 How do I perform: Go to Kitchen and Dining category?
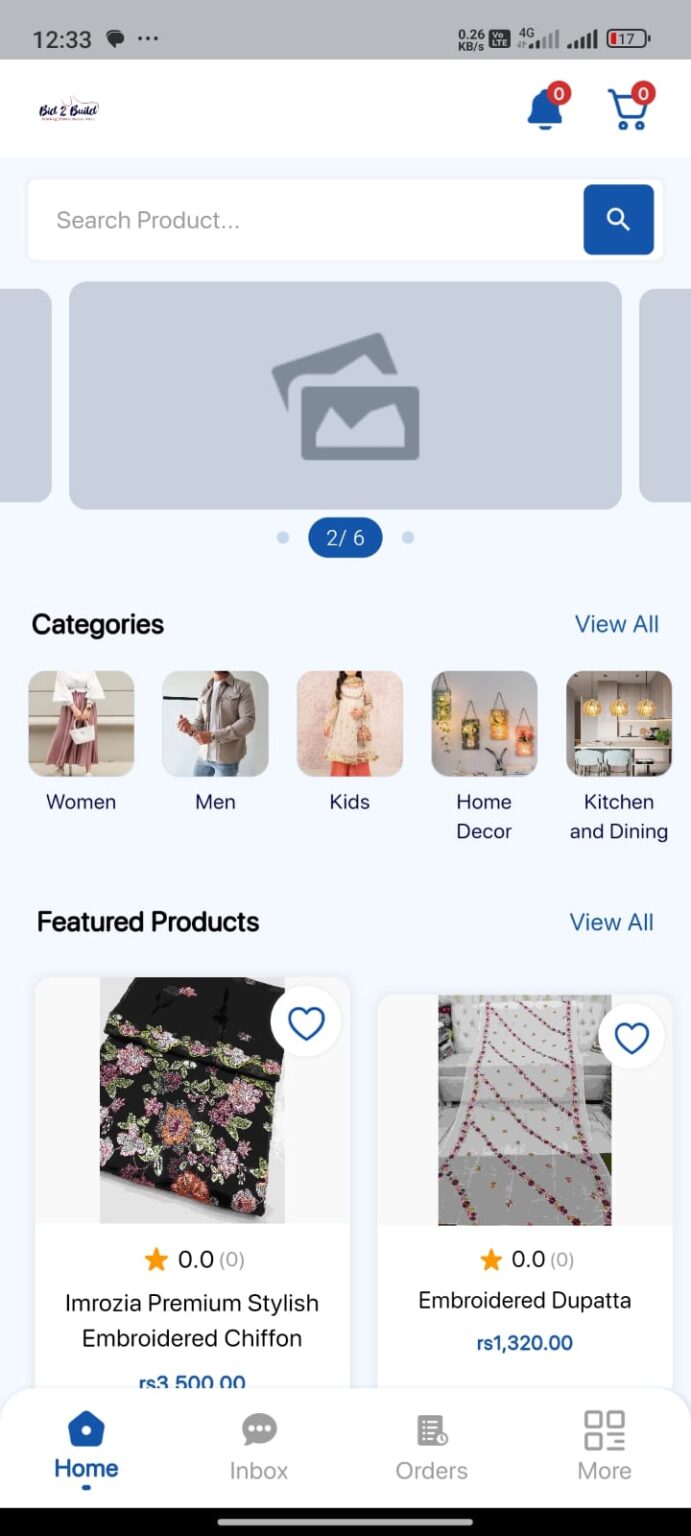[x=619, y=724]
